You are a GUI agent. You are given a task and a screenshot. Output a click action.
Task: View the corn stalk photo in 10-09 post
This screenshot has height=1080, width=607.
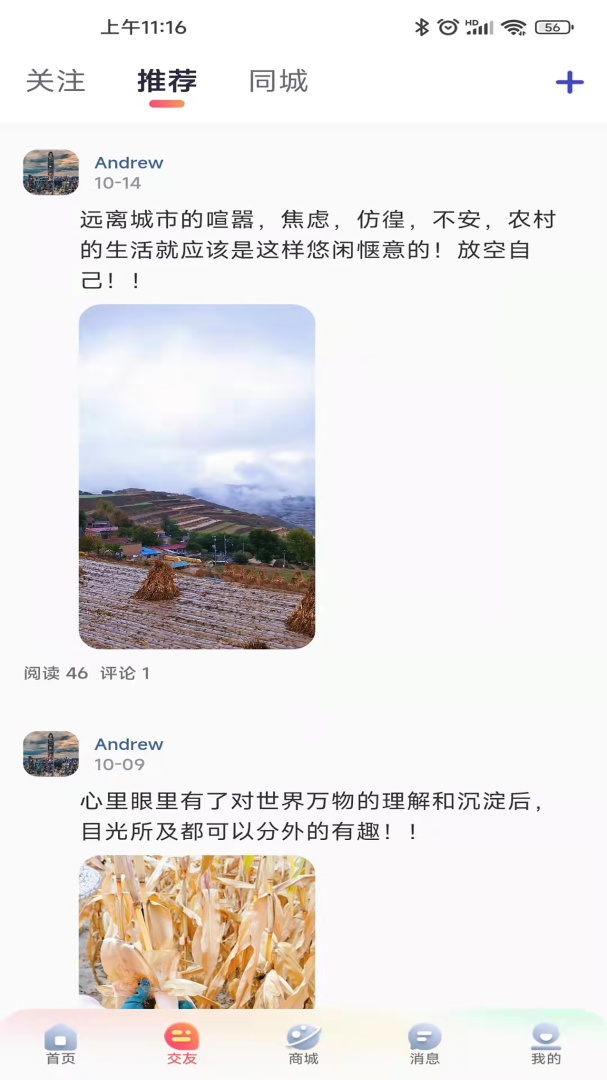[x=197, y=931]
